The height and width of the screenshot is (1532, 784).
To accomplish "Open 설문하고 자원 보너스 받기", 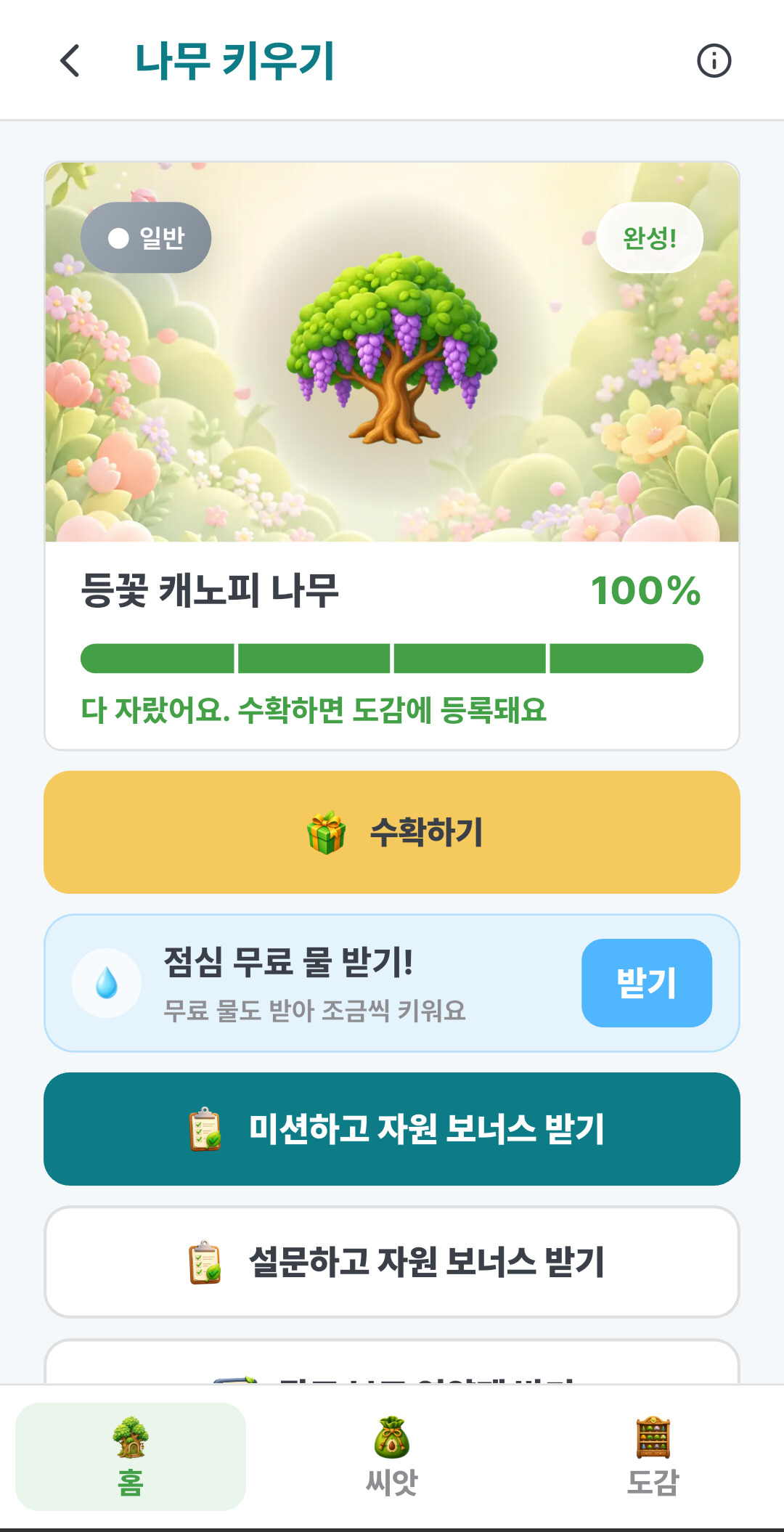I will [392, 1262].
